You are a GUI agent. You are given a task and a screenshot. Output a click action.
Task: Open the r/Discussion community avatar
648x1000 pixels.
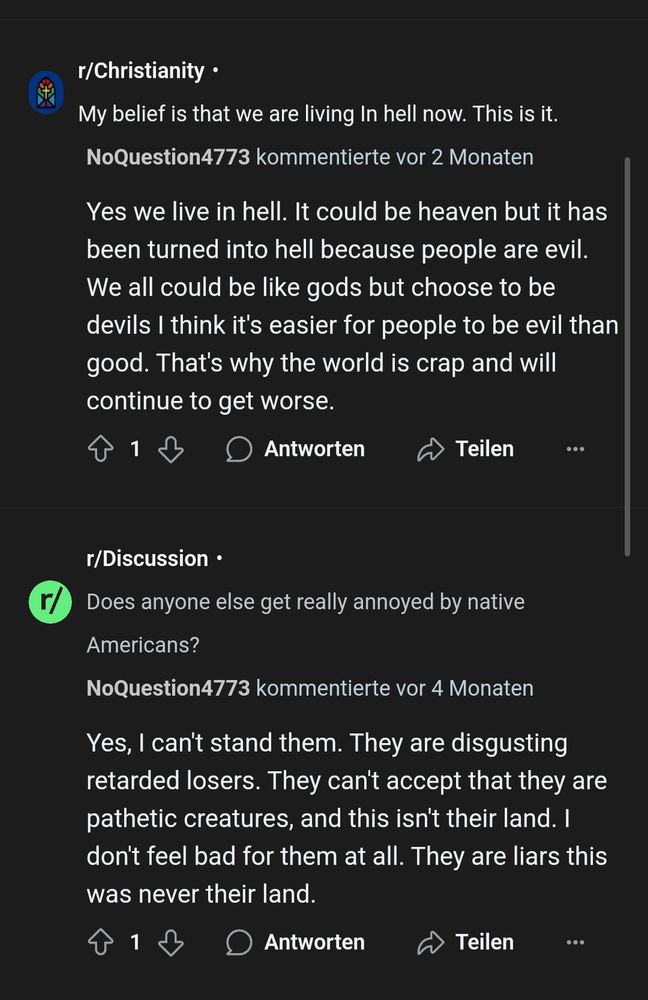tap(49, 603)
